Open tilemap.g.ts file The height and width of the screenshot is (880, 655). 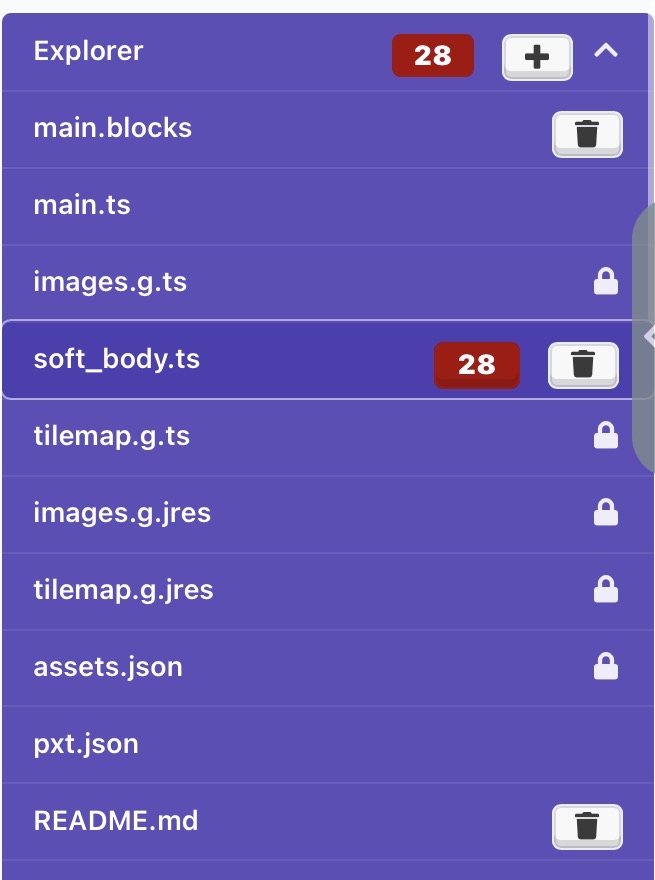pos(112,437)
